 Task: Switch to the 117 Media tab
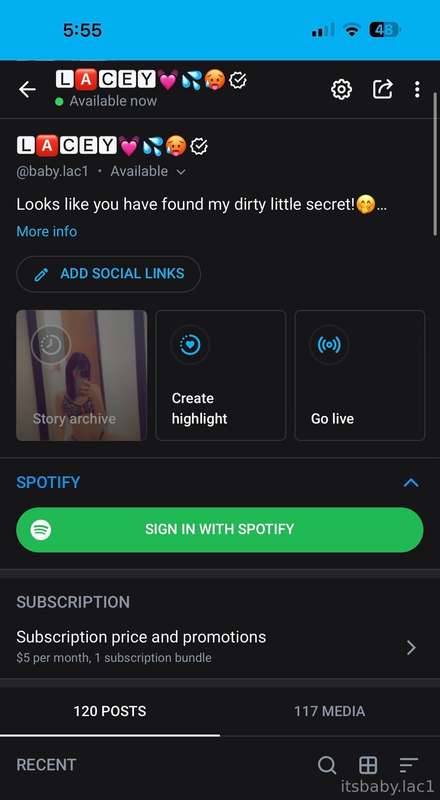(330, 711)
